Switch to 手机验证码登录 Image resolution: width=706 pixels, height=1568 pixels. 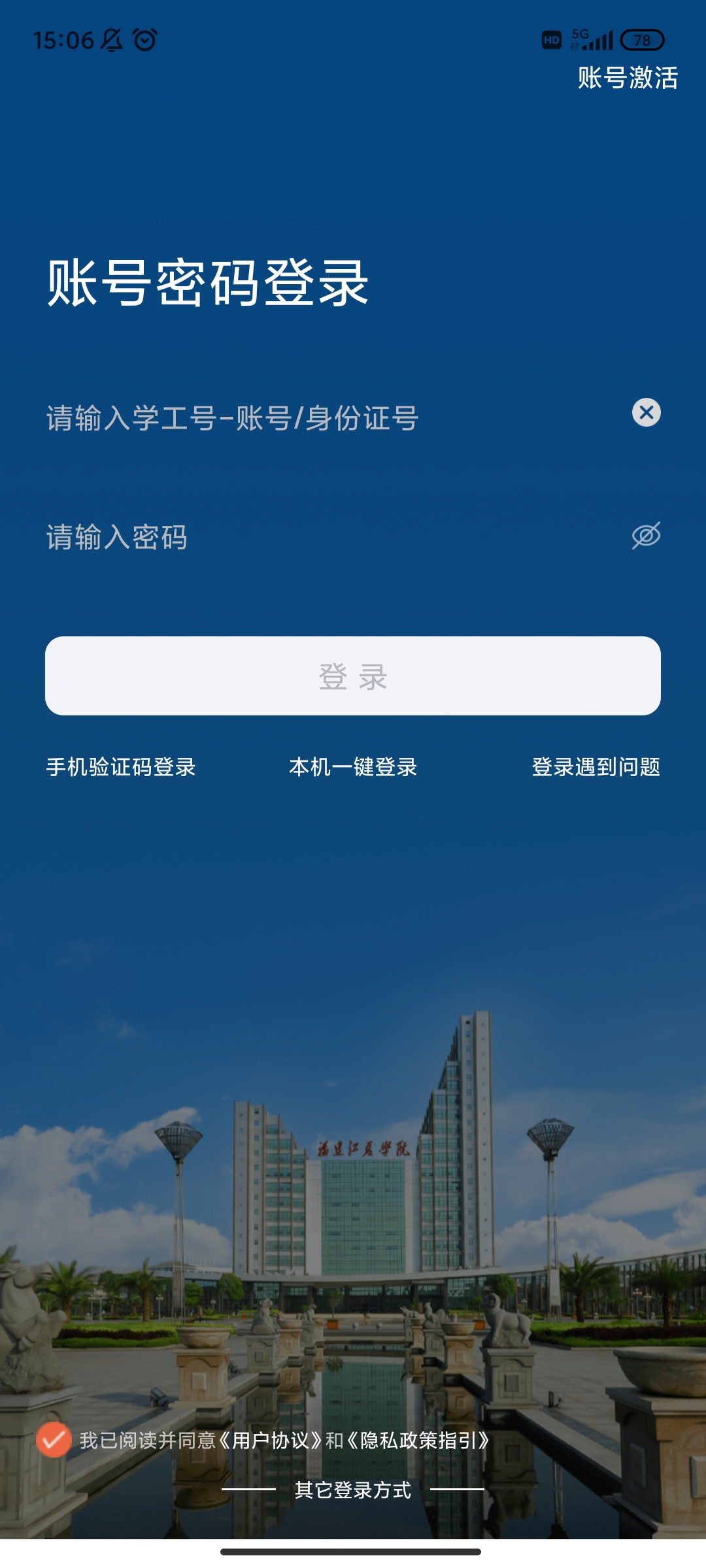(x=121, y=767)
